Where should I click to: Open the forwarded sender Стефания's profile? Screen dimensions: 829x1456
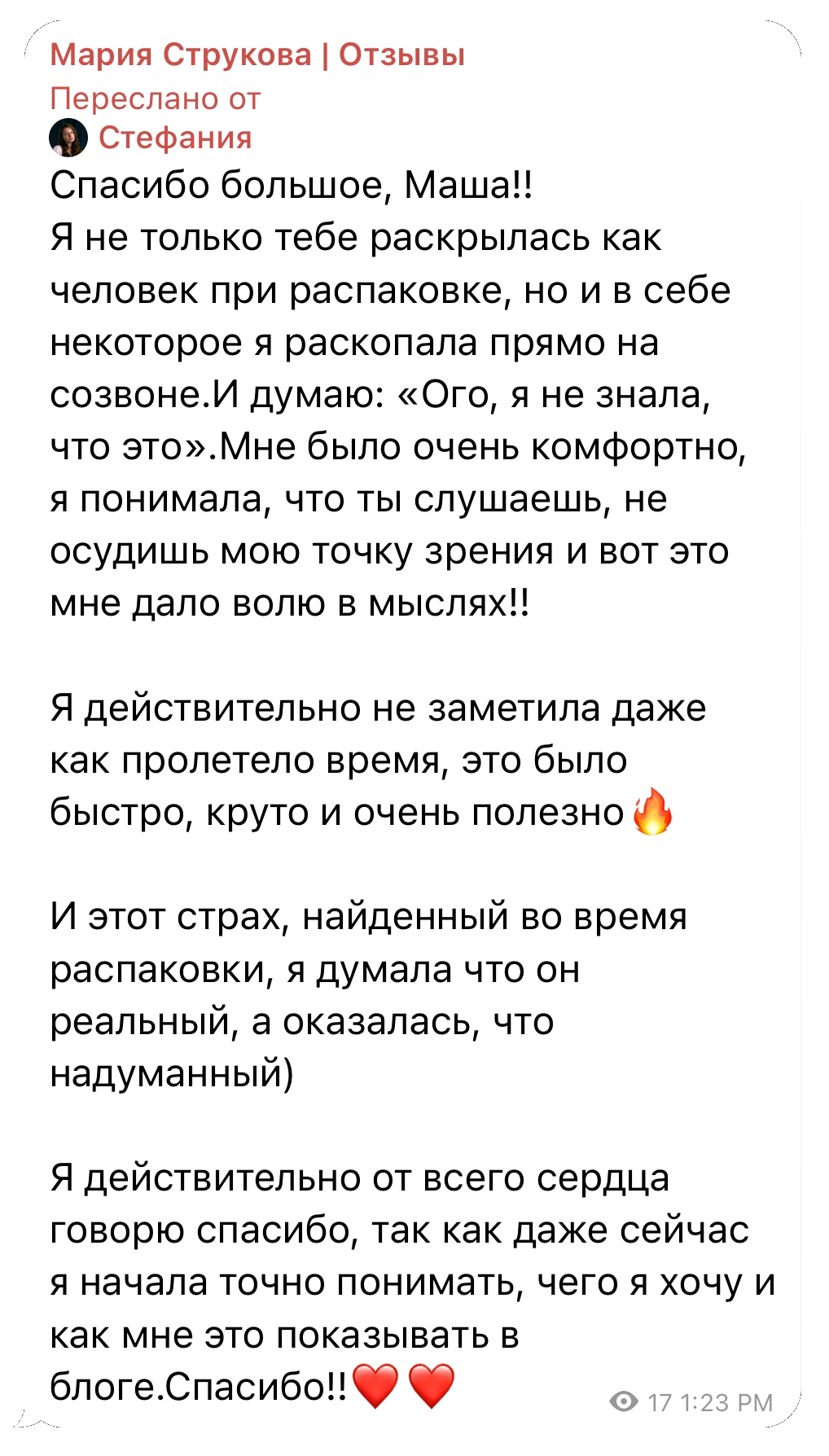coord(174,138)
